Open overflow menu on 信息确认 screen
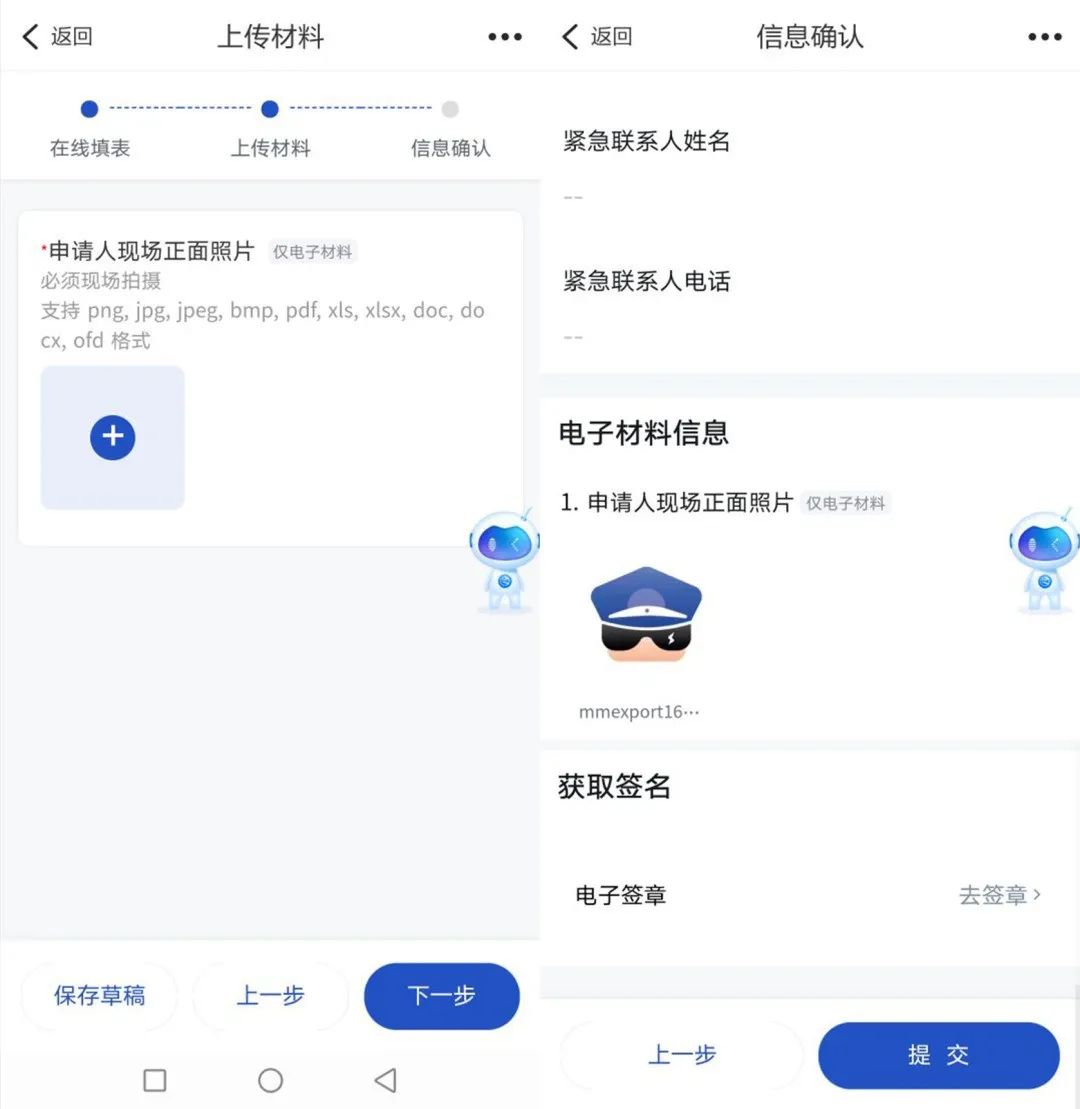Viewport: 1080px width, 1109px height. click(x=1044, y=37)
